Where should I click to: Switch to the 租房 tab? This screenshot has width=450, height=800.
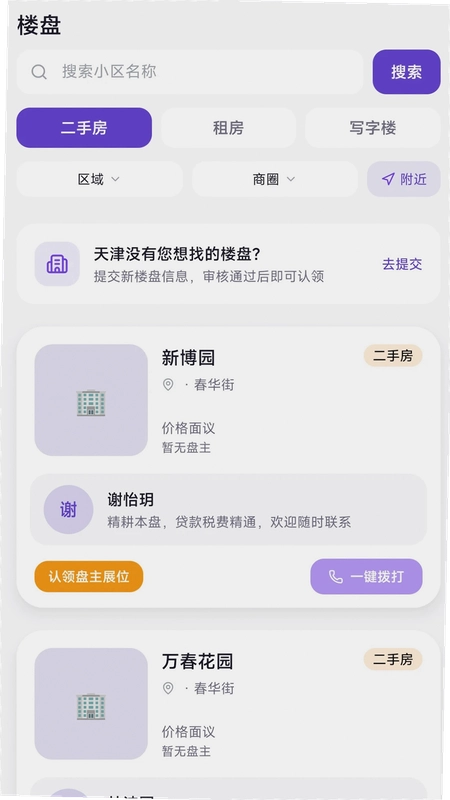click(x=228, y=128)
